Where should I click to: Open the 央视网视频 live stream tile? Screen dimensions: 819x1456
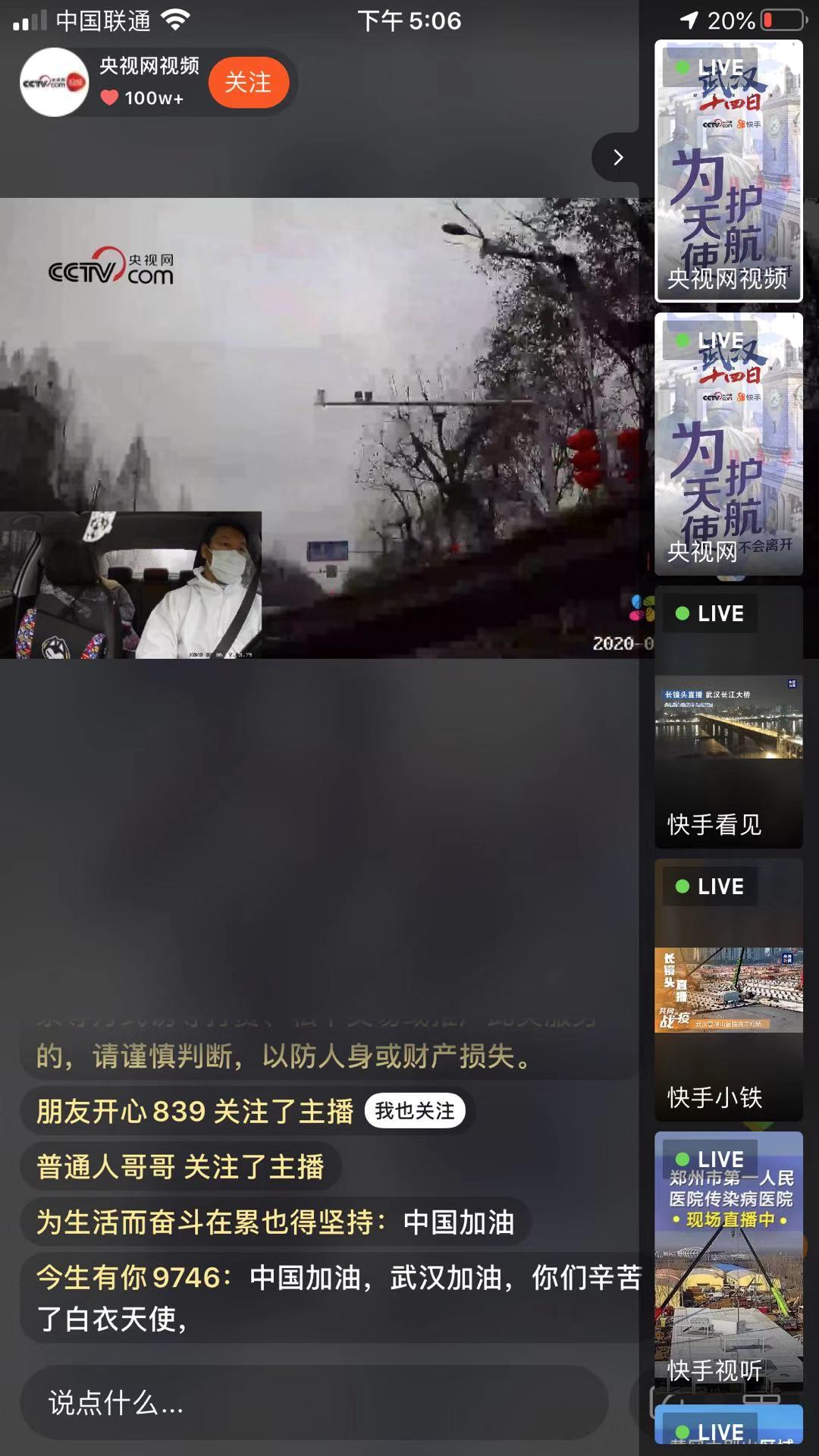728,171
